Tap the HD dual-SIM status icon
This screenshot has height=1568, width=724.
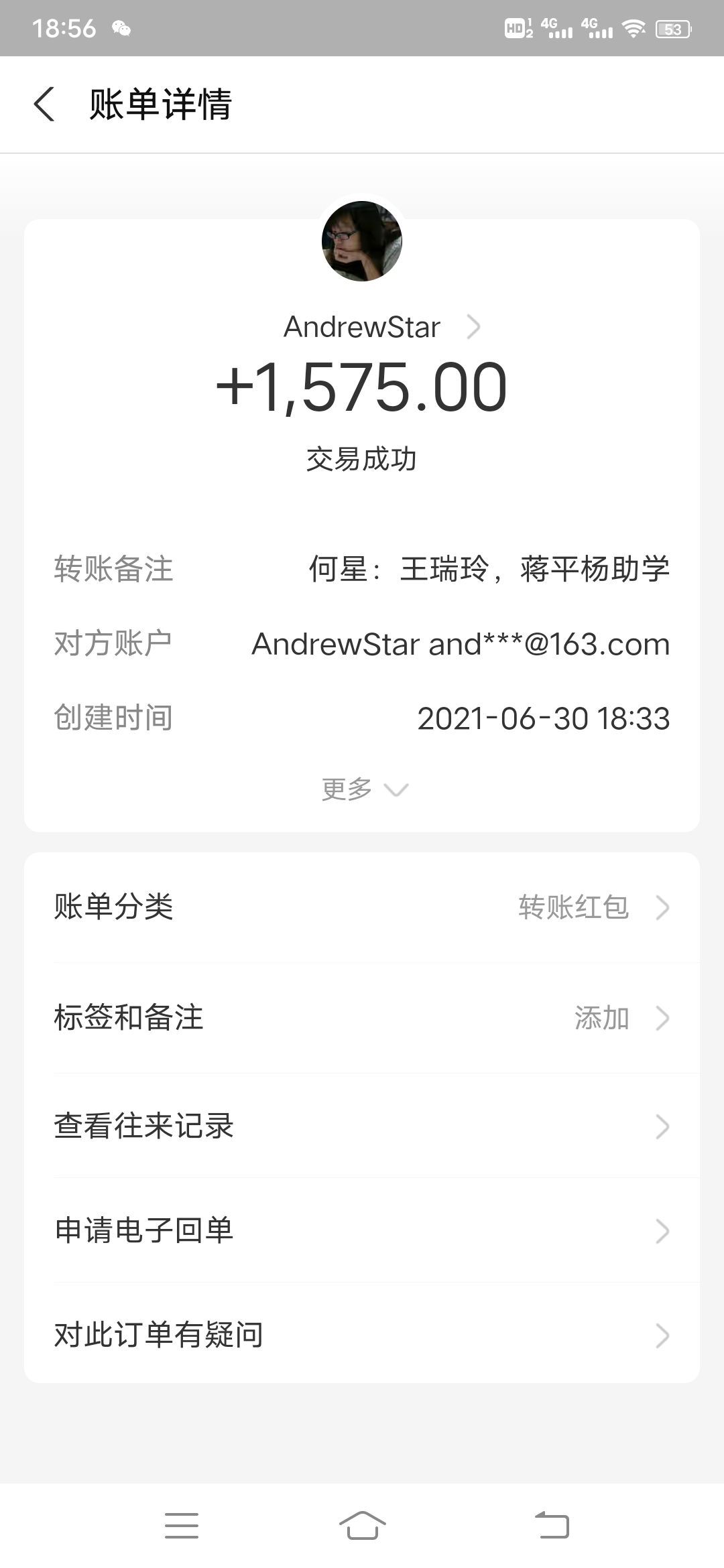[518, 28]
